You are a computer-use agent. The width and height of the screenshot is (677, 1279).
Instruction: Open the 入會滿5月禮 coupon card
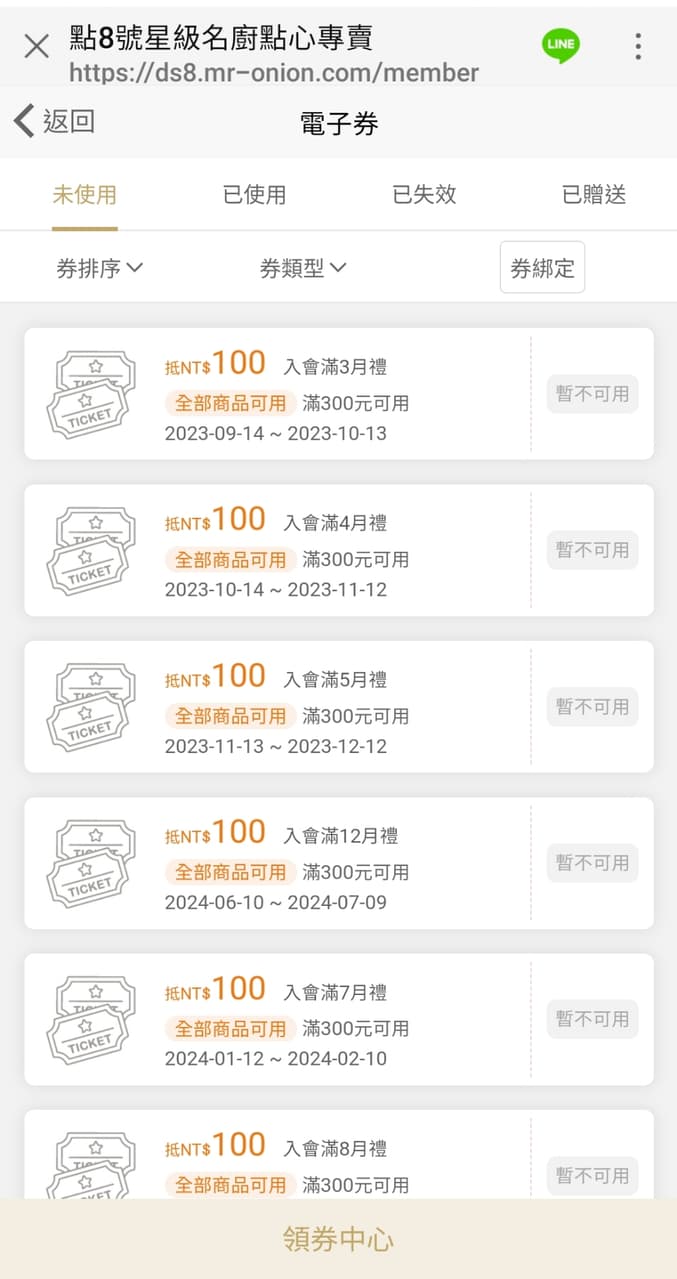tap(338, 707)
